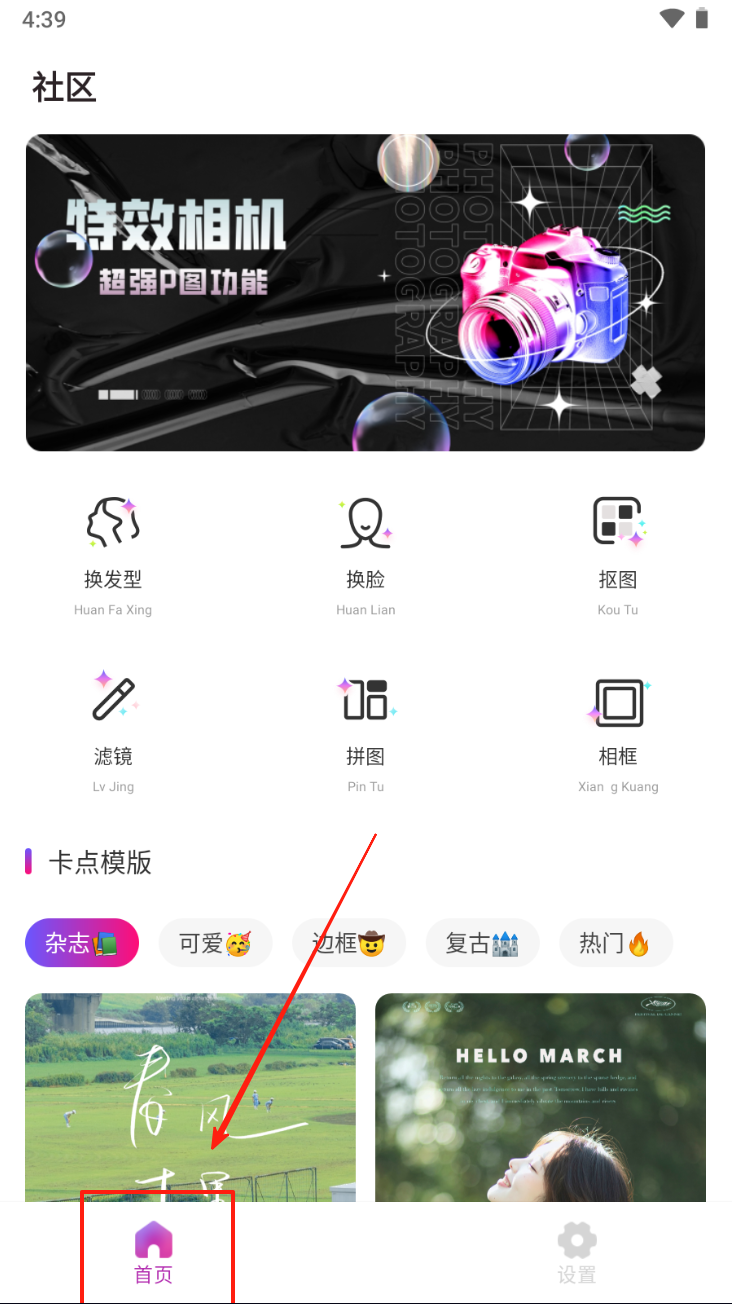
Task: Select the 边框 template chip
Action: pyautogui.click(x=349, y=943)
